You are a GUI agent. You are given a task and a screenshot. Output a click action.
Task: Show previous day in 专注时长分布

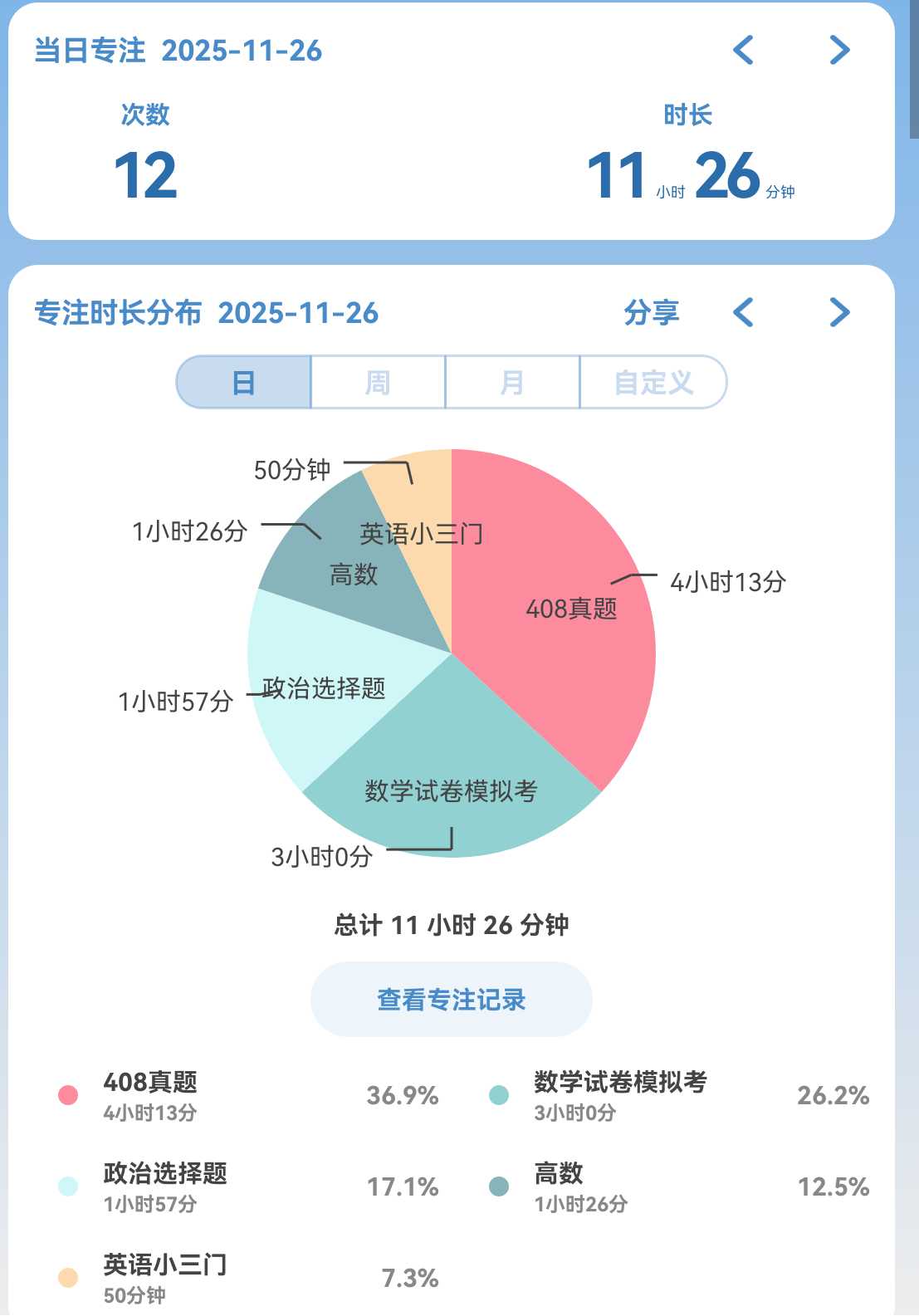click(744, 313)
